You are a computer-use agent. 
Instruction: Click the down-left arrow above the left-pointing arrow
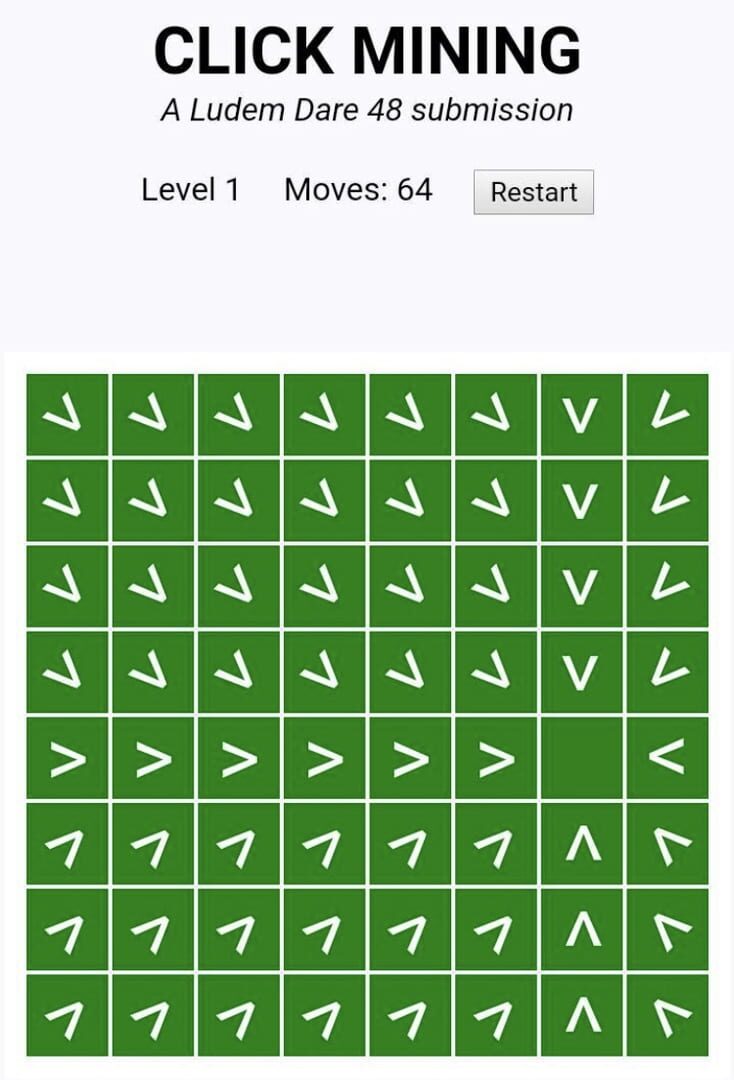(x=667, y=670)
